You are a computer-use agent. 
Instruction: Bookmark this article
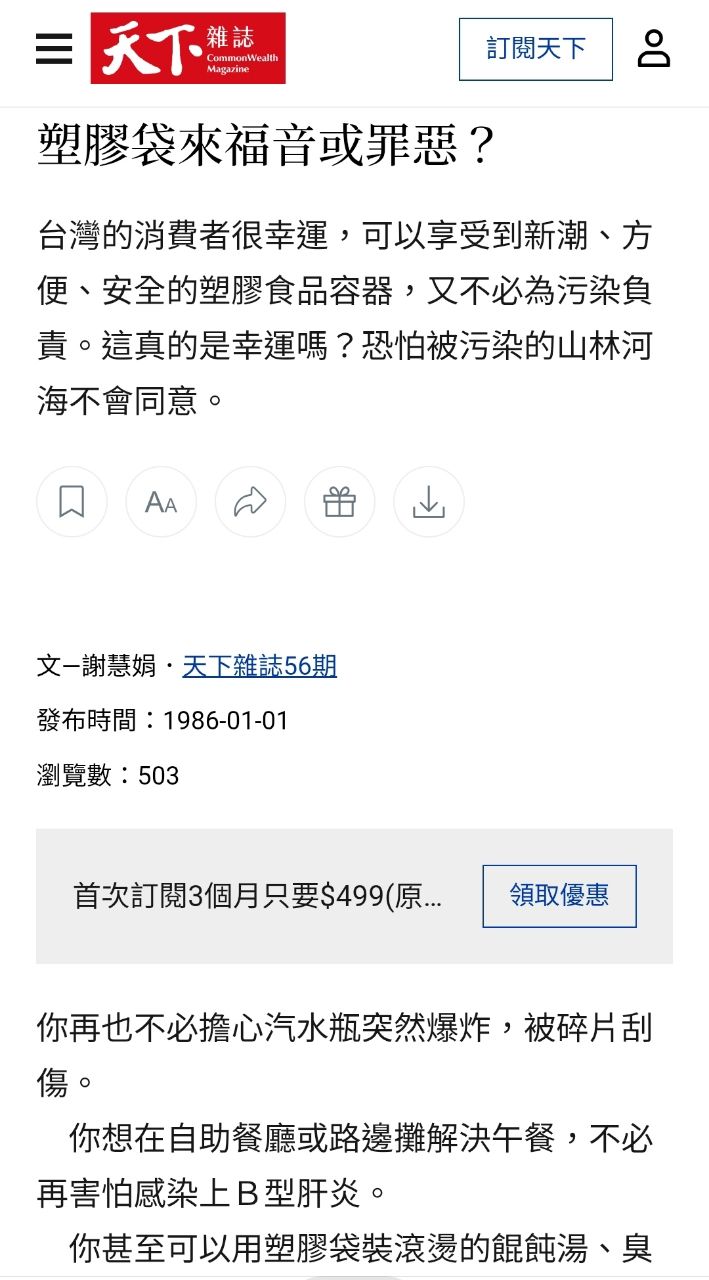(x=71, y=502)
